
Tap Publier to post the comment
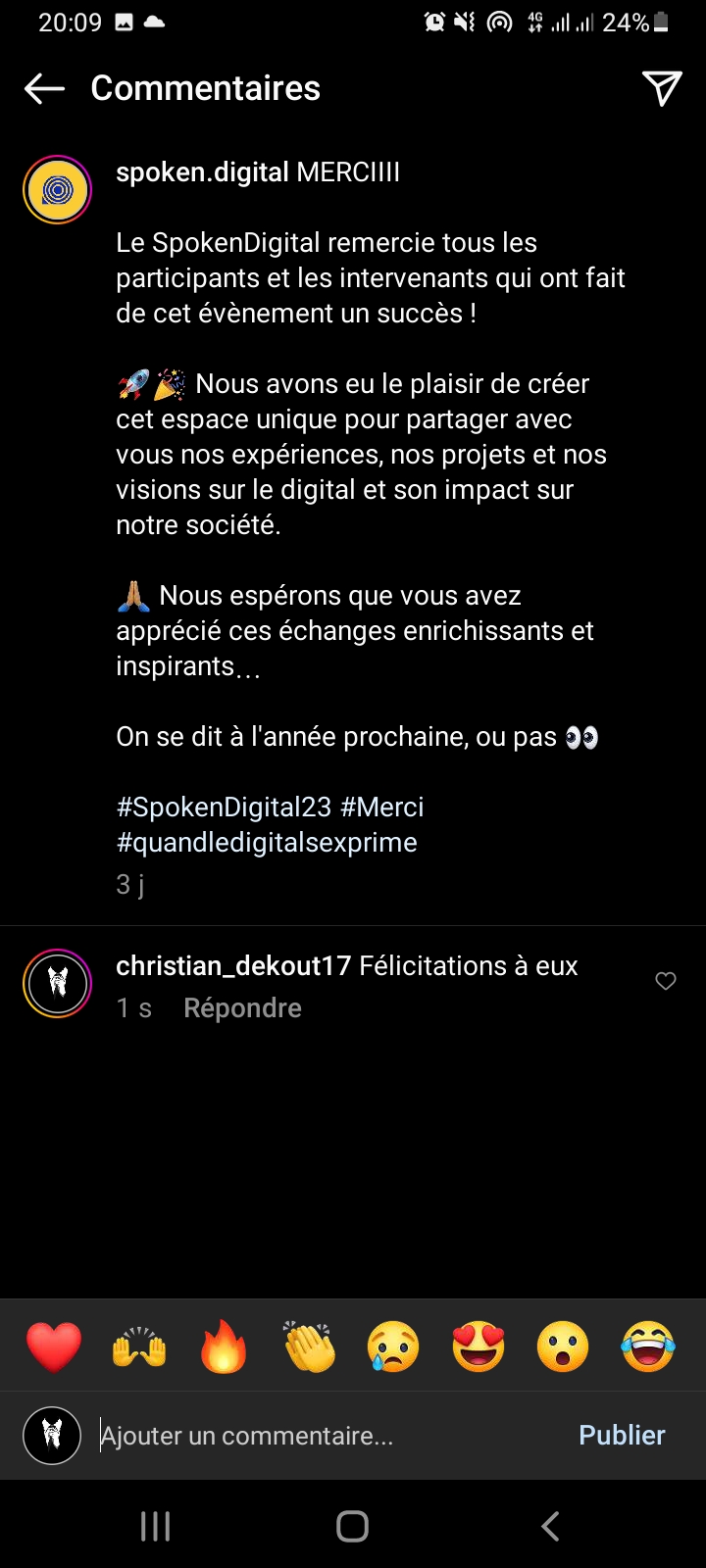(622, 1436)
